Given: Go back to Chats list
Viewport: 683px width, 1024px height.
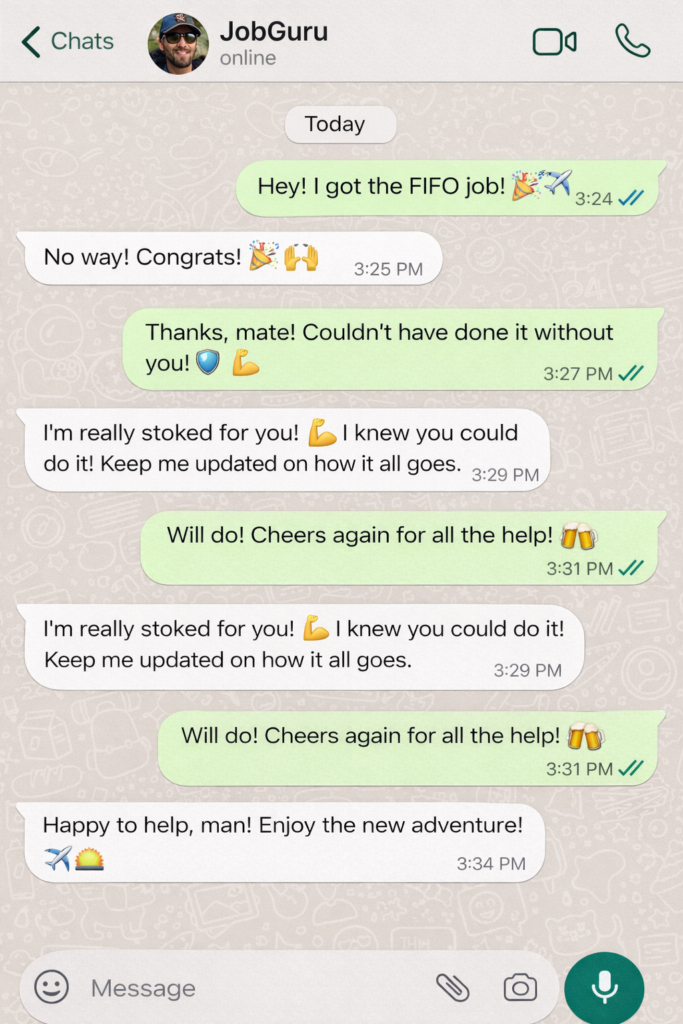Looking at the screenshot, I should [x=67, y=42].
